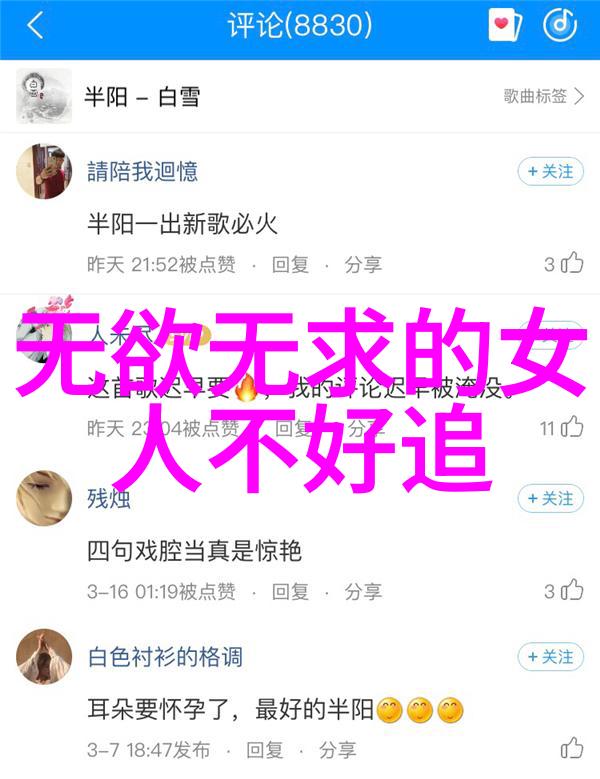View 残烛's profile avatar

(43, 498)
